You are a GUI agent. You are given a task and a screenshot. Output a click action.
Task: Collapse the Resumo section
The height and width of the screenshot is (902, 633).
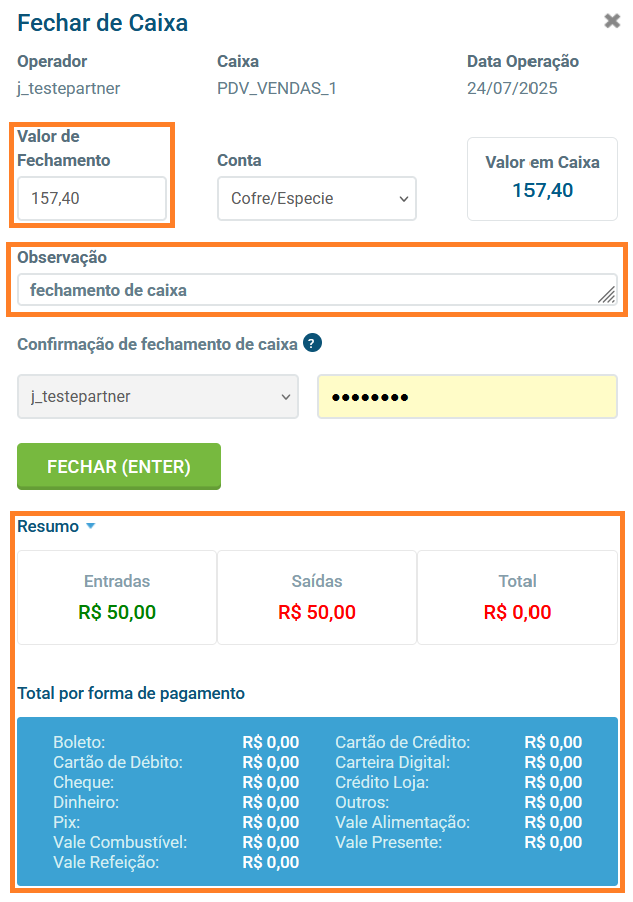click(x=56, y=526)
